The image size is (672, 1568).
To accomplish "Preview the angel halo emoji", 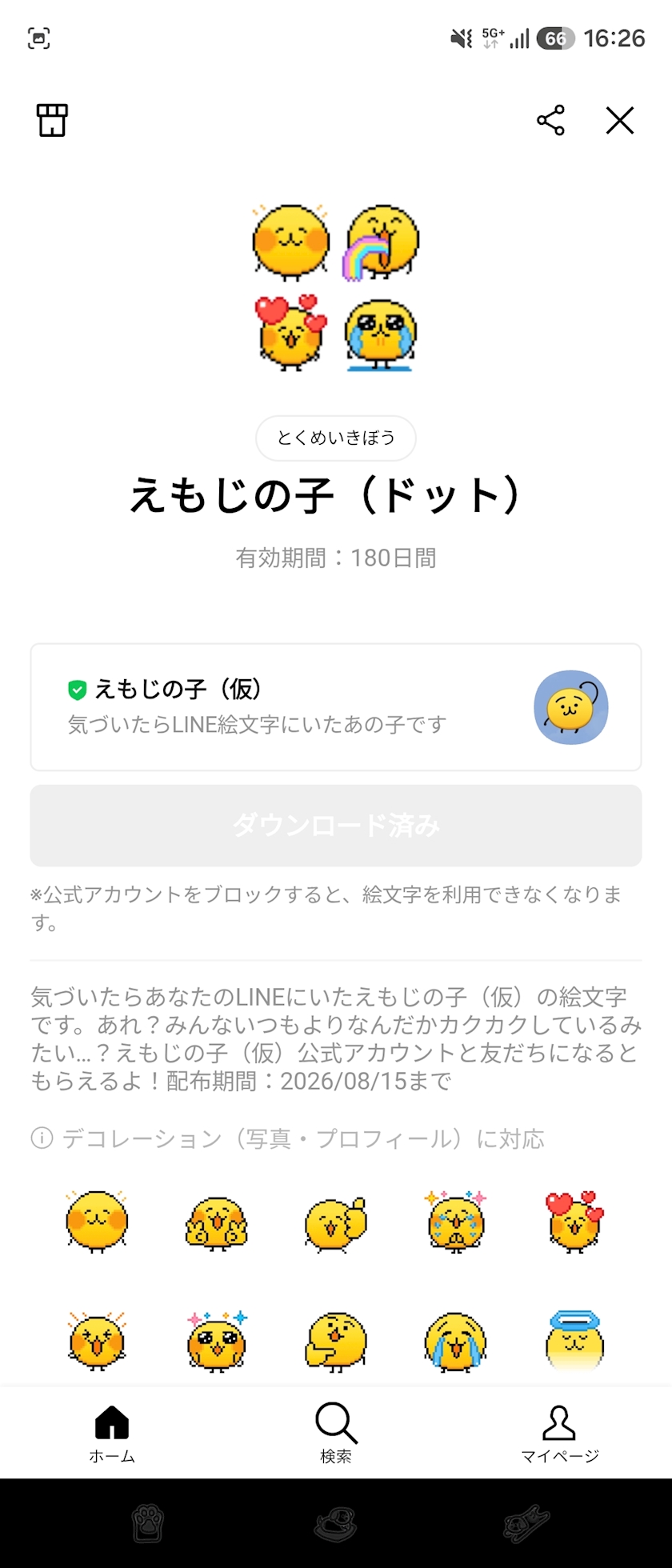I will [x=574, y=1341].
